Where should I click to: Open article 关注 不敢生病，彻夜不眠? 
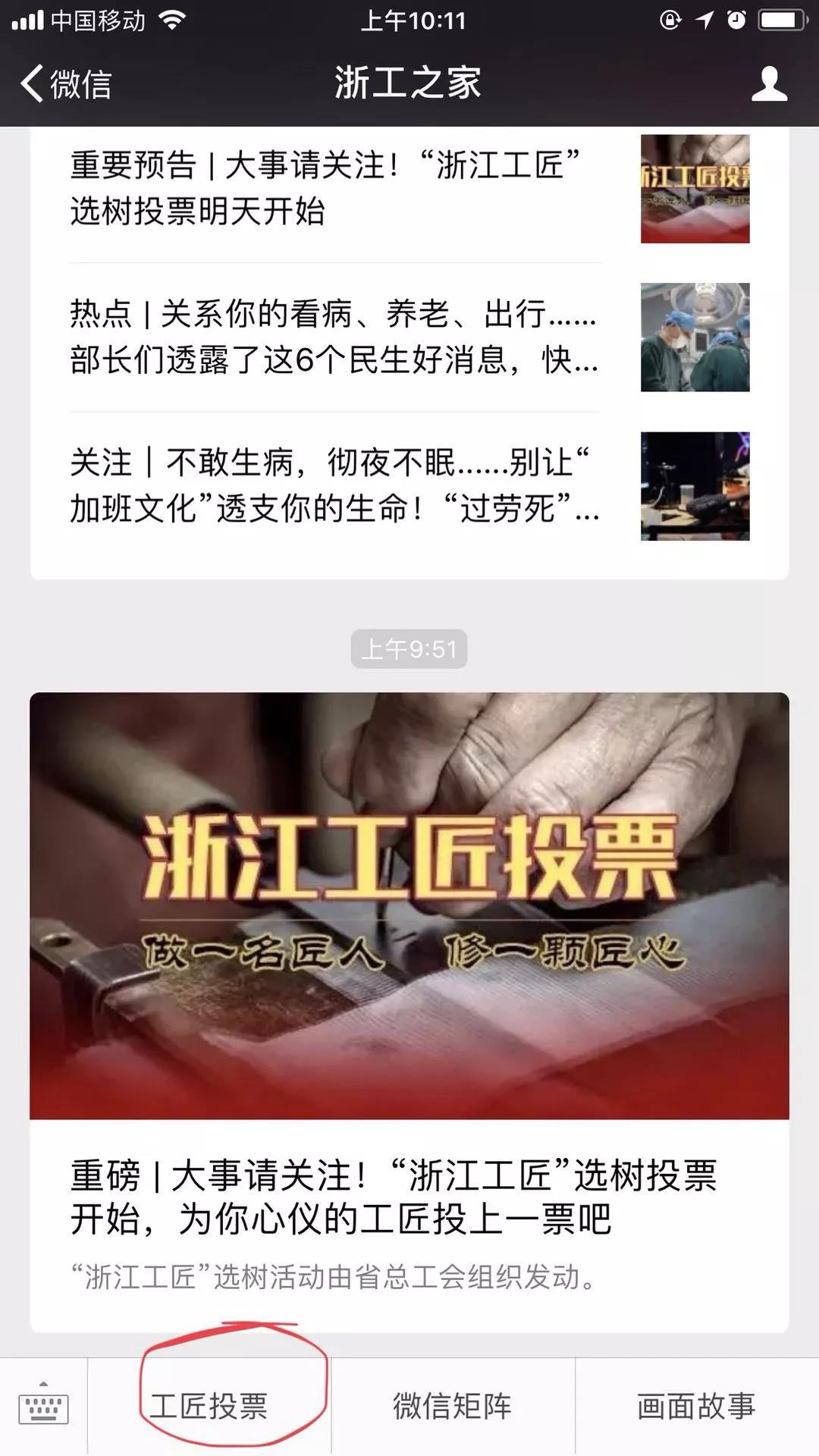[334, 485]
